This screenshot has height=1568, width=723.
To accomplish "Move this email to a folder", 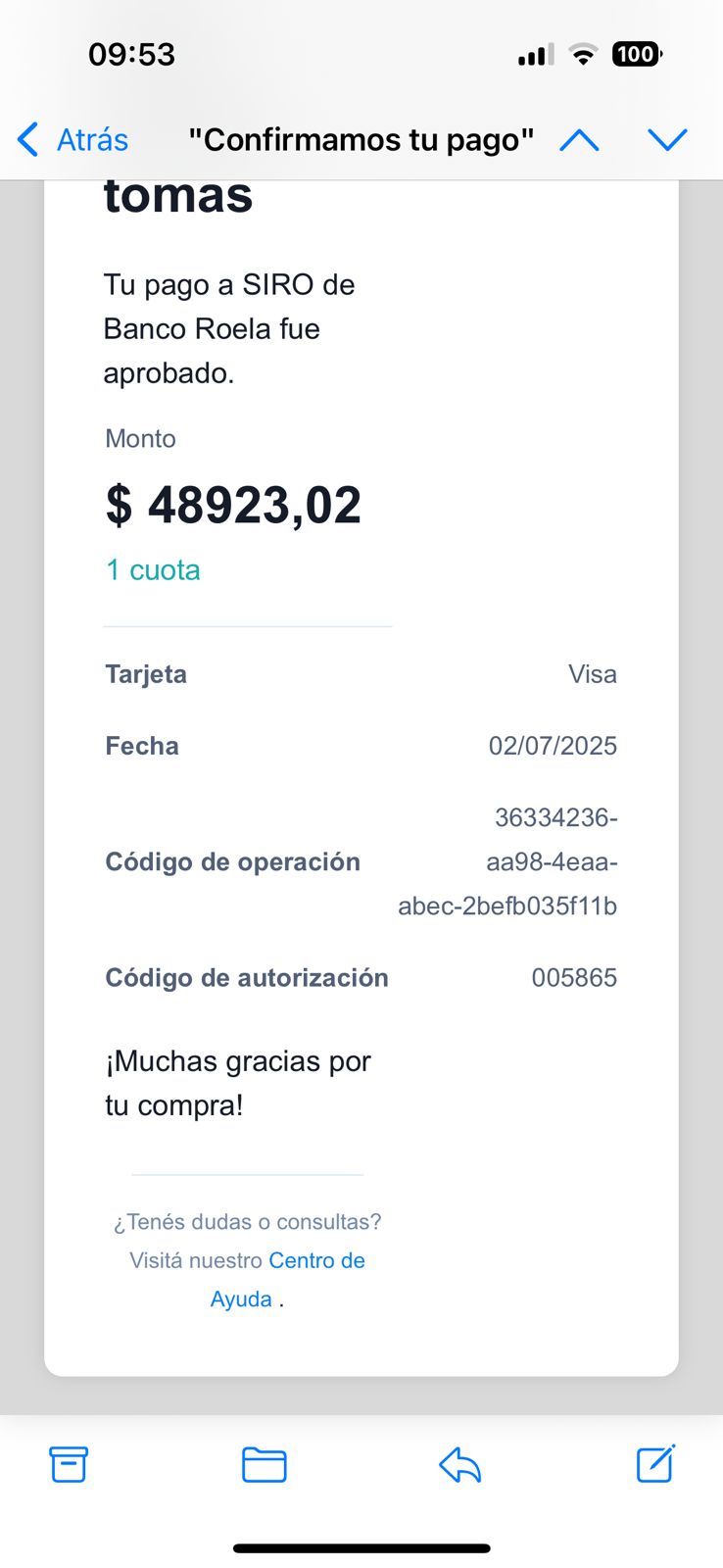I will (x=265, y=1465).
